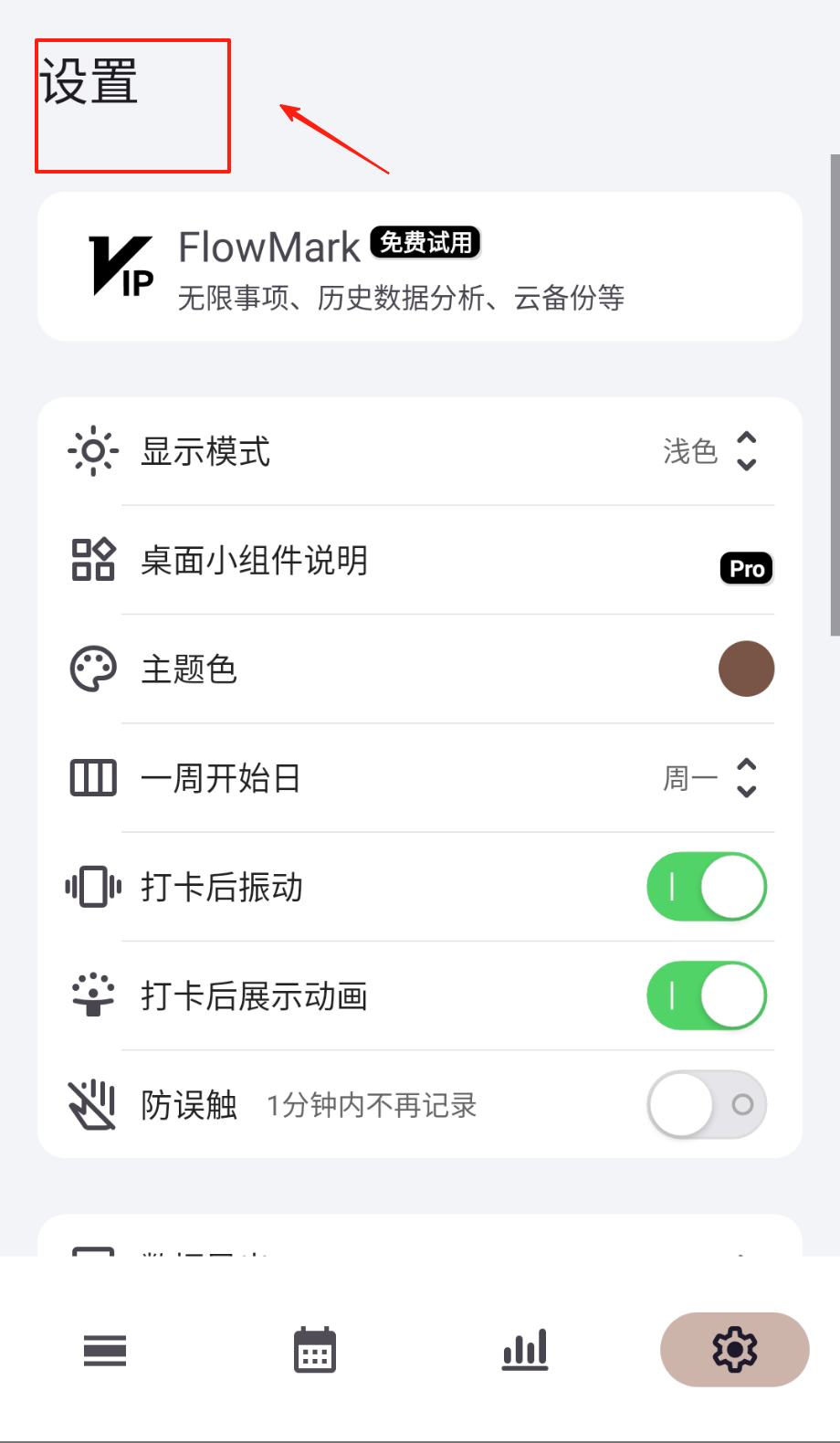Switch to the list tab
The width and height of the screenshot is (840, 1443).
pyautogui.click(x=105, y=1350)
